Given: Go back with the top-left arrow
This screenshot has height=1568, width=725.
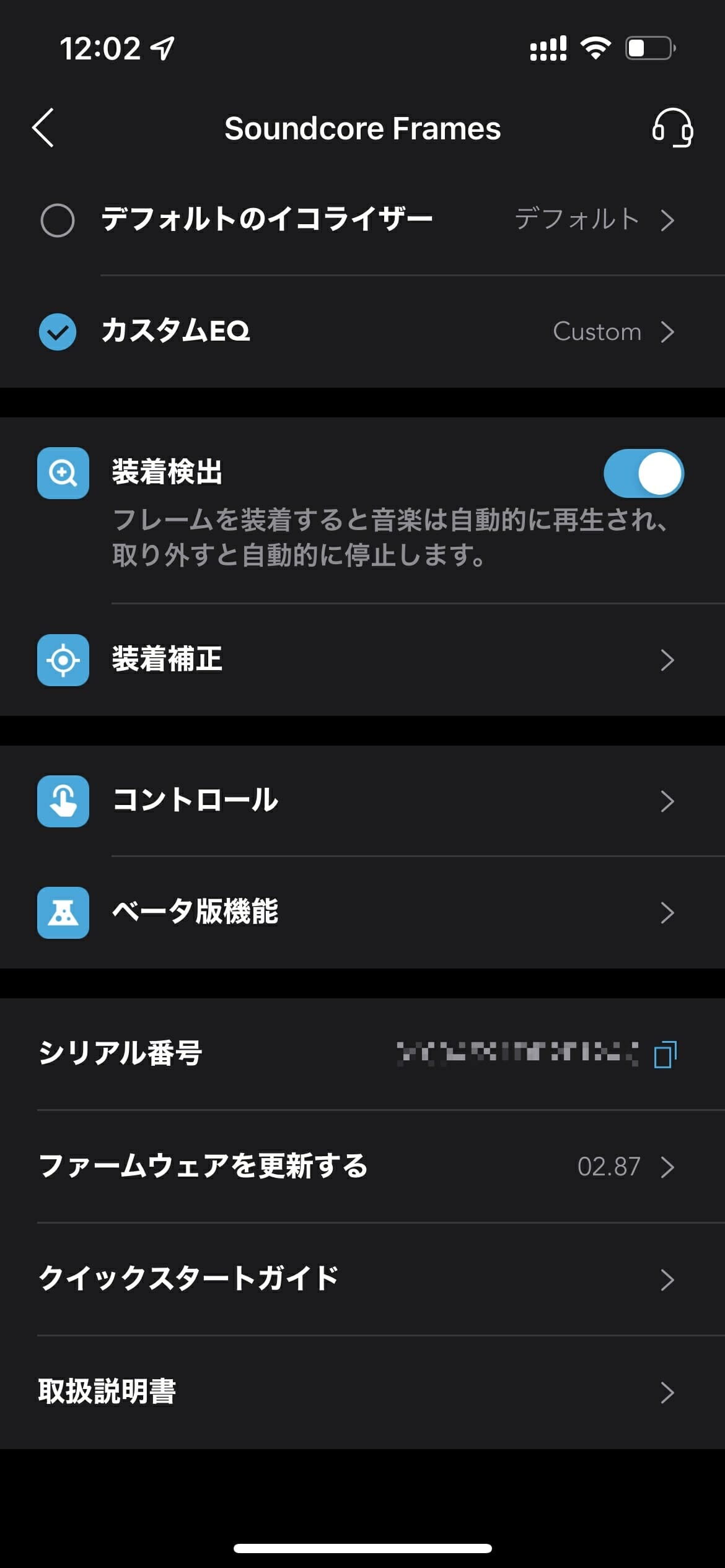Looking at the screenshot, I should click(43, 128).
